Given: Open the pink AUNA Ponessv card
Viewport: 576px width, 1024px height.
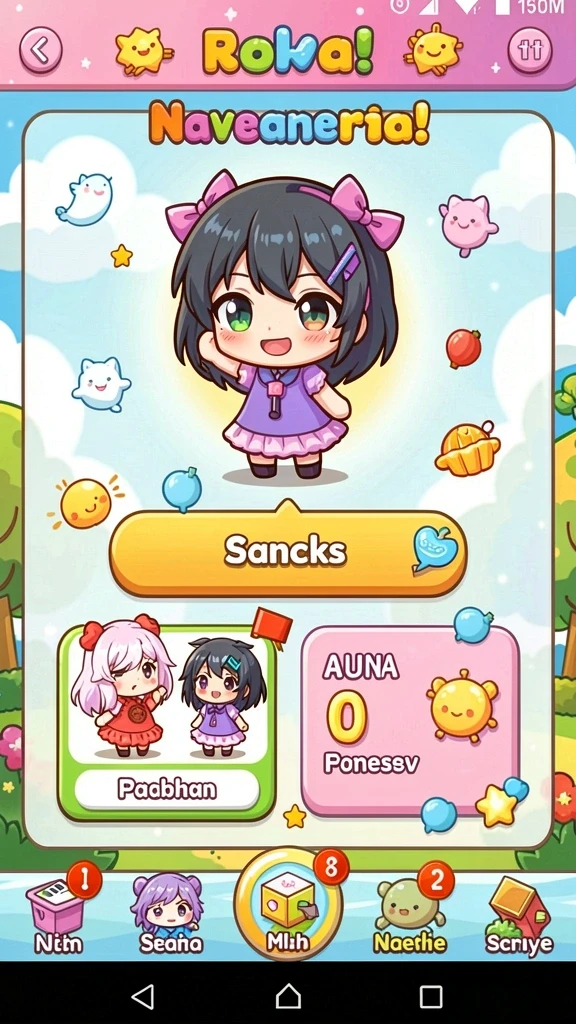Looking at the screenshot, I should [x=411, y=721].
